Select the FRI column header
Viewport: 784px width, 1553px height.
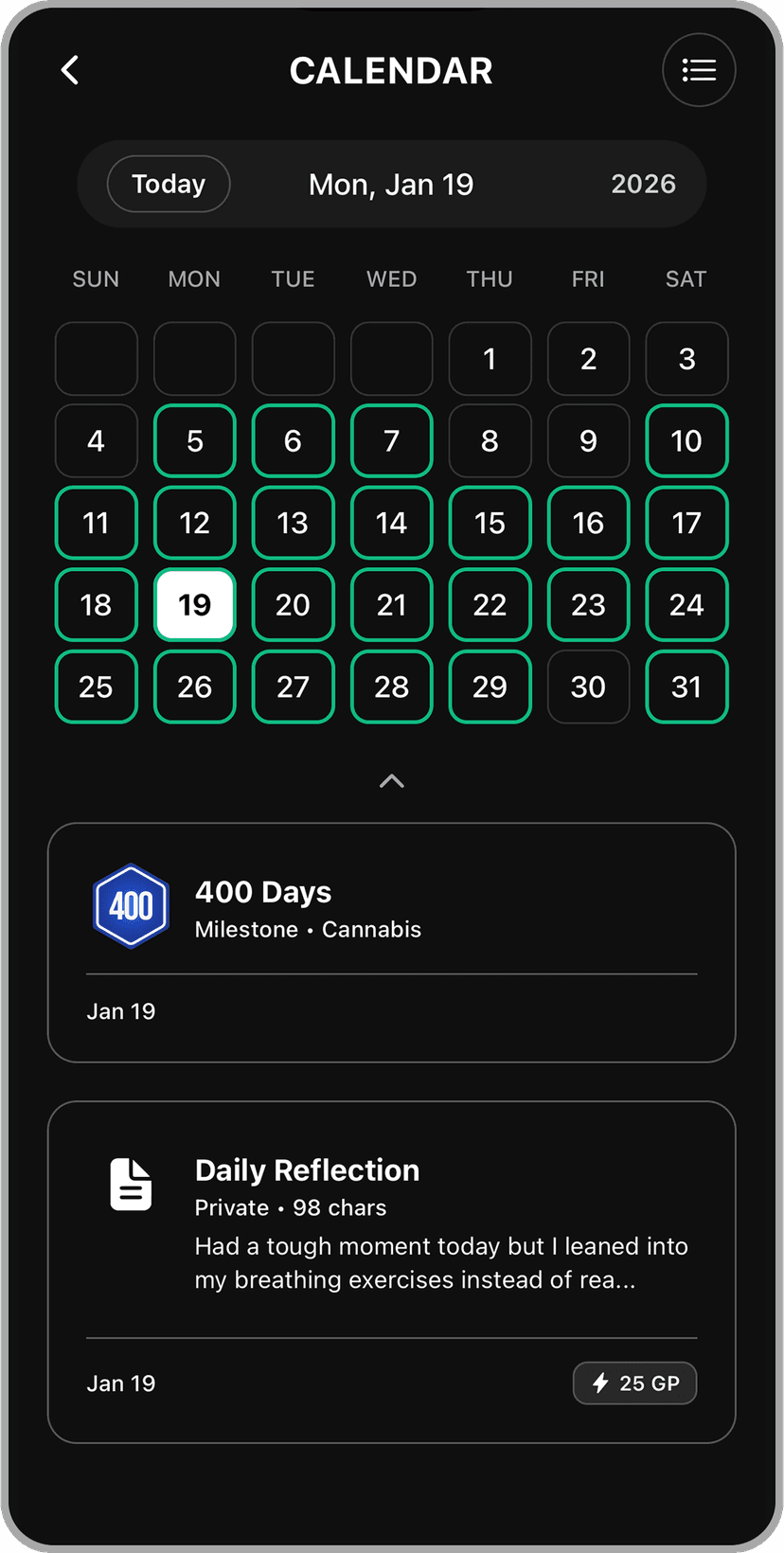point(588,278)
